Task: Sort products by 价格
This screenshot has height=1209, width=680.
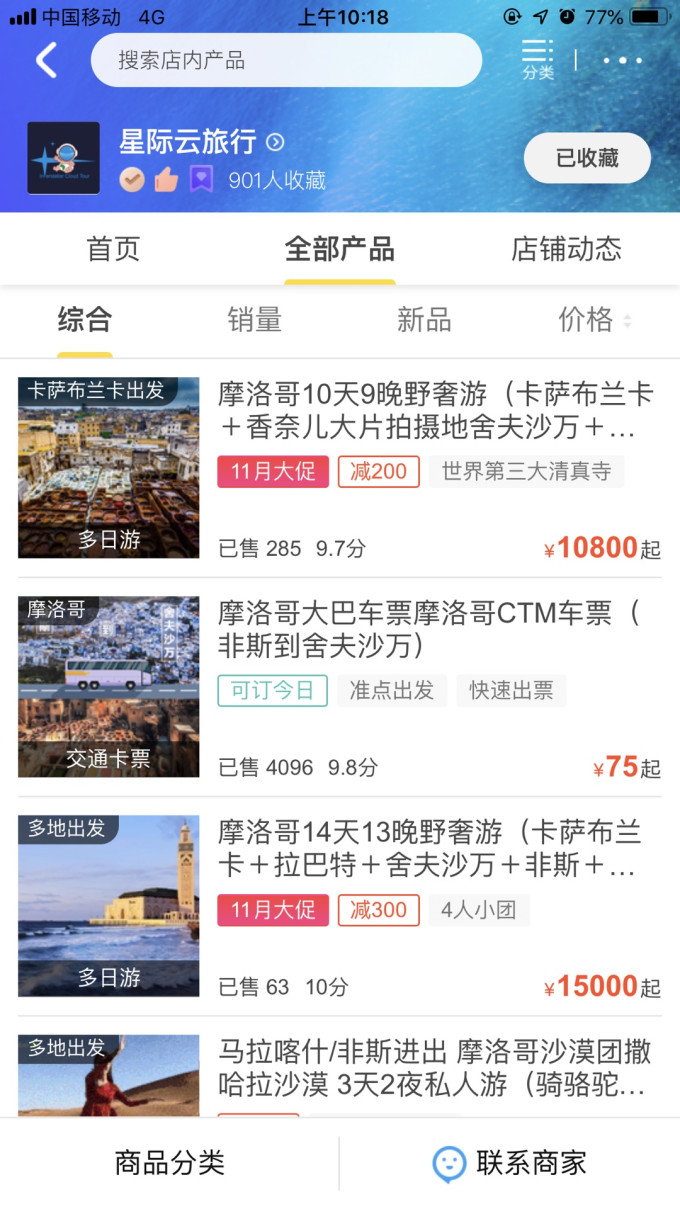Action: [594, 320]
